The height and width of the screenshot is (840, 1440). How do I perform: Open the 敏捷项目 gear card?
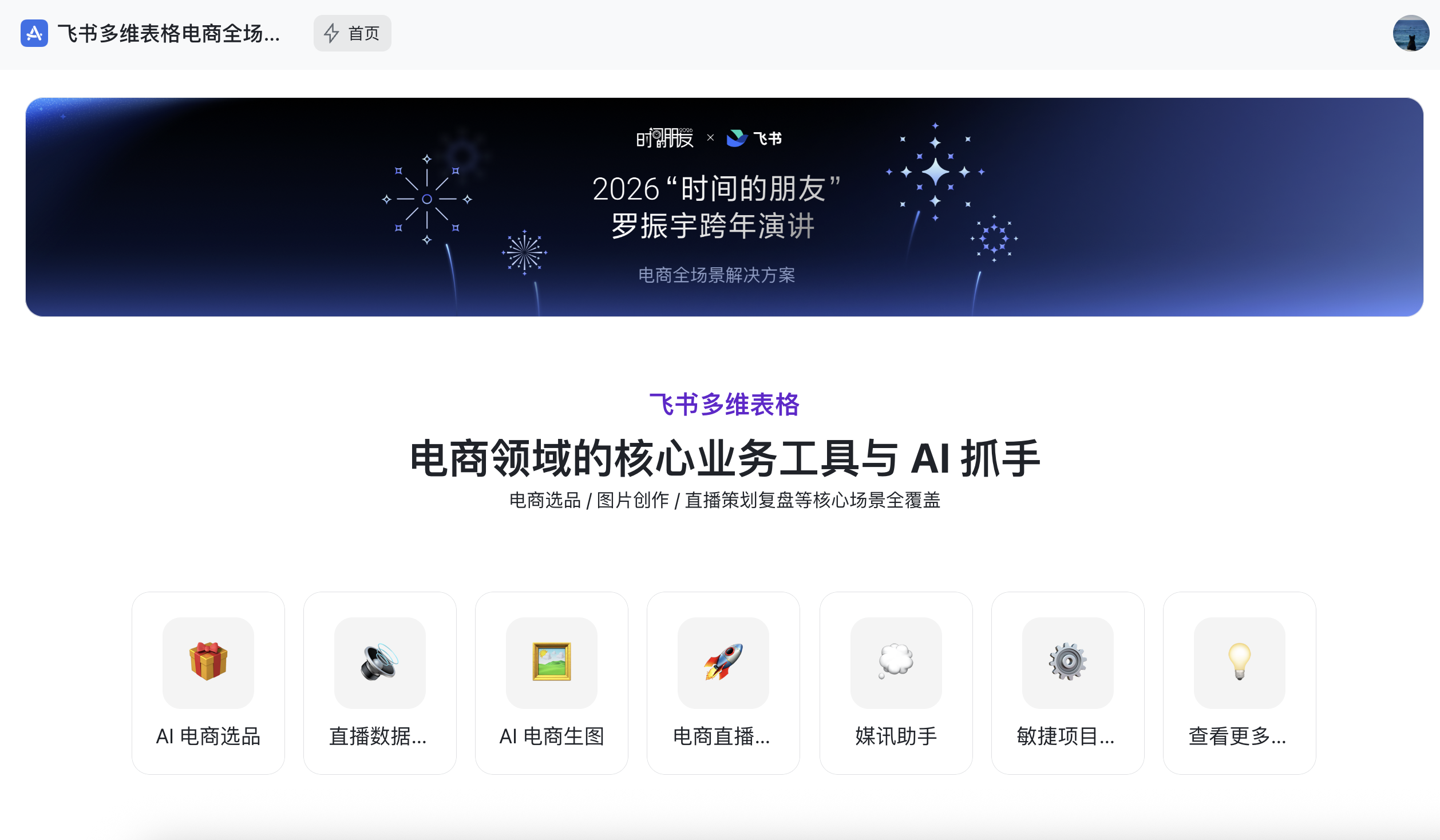1067,682
